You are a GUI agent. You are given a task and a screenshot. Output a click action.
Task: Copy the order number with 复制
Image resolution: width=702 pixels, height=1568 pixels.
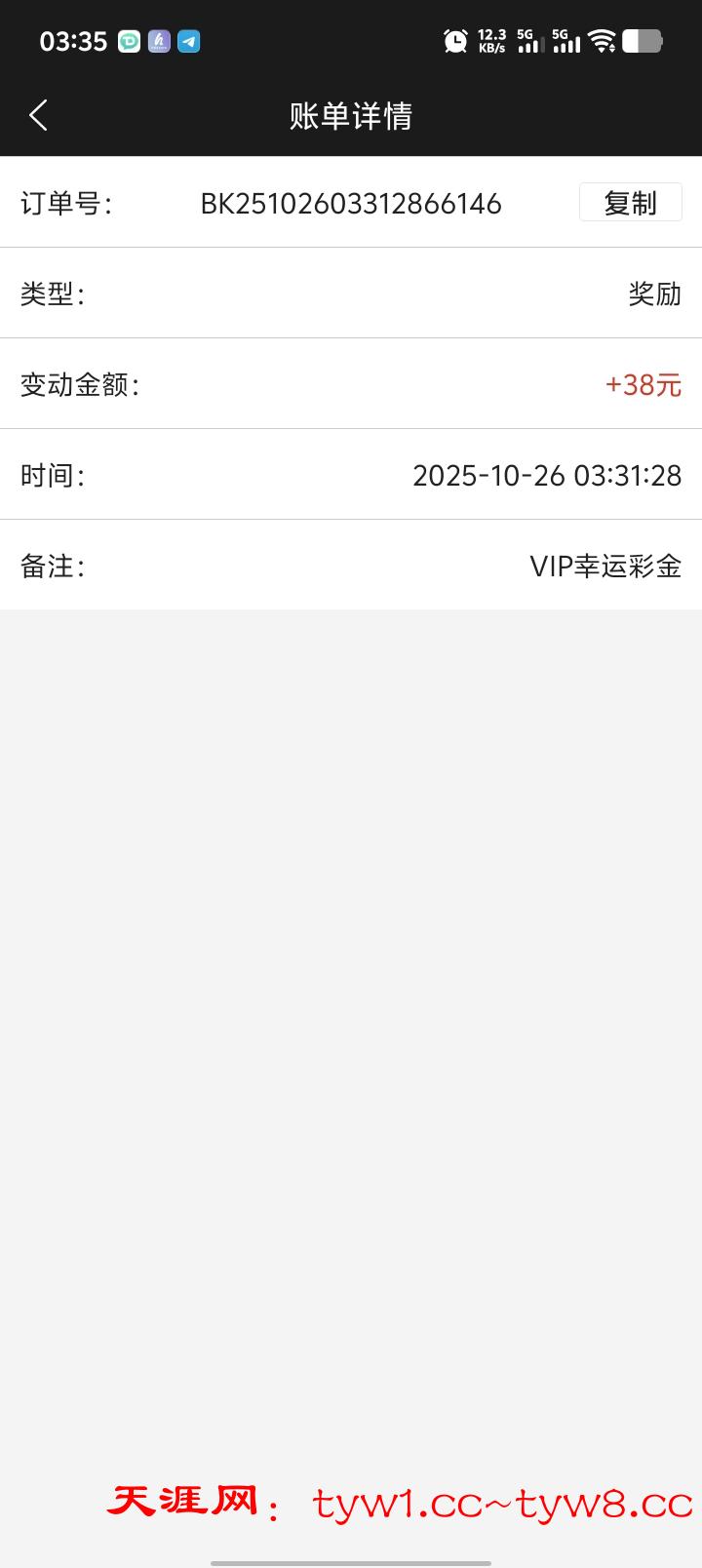(630, 203)
